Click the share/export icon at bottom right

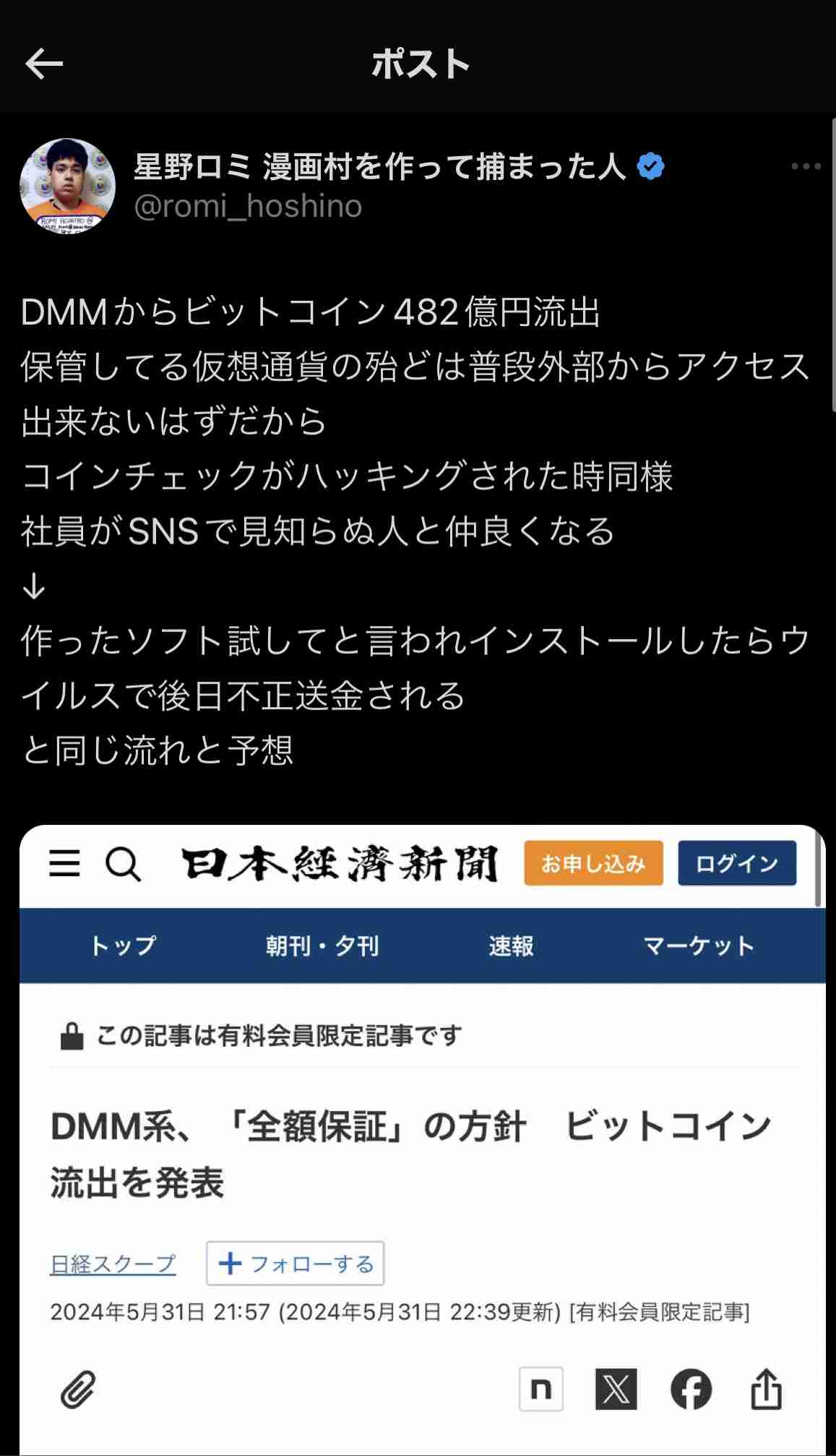[768, 1389]
